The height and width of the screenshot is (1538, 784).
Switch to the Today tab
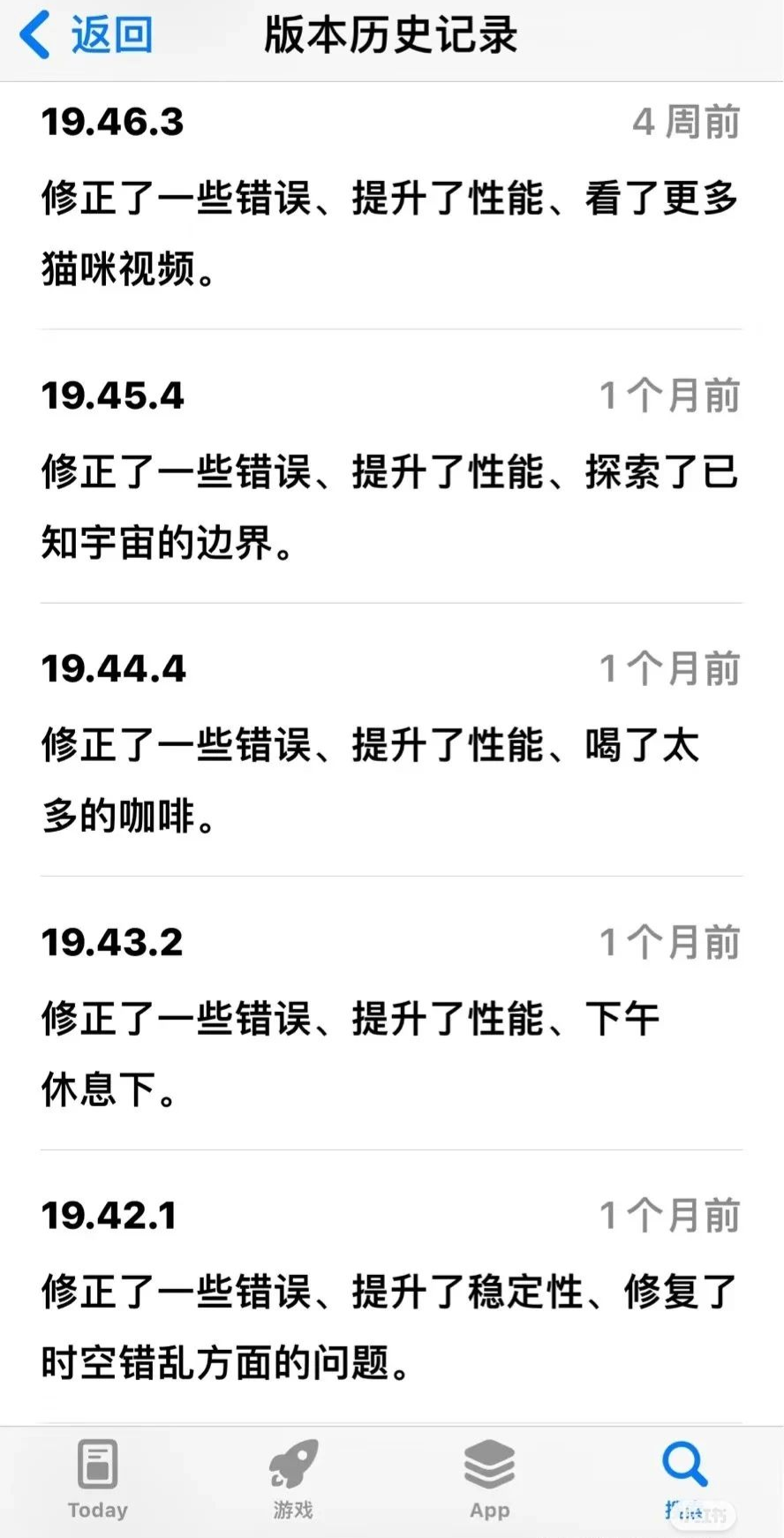[98, 1479]
